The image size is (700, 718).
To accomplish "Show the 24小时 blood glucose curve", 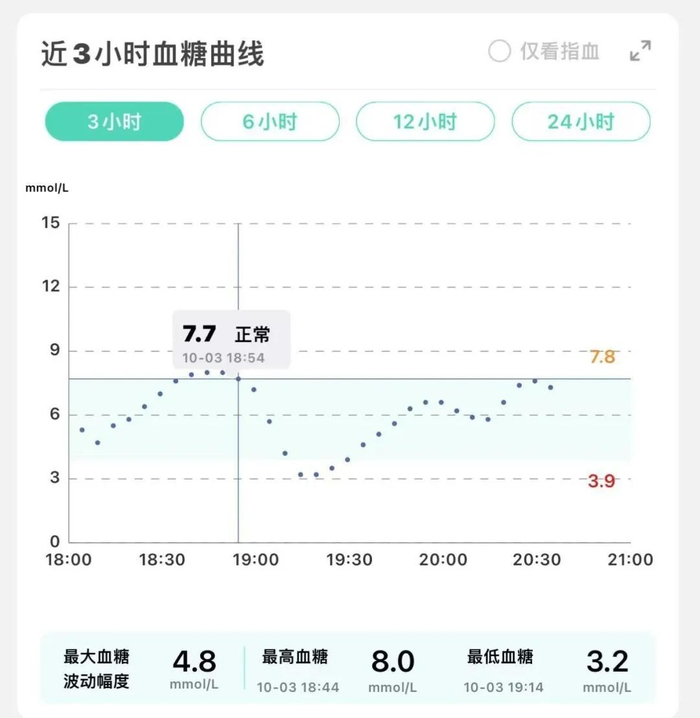I will click(x=581, y=122).
